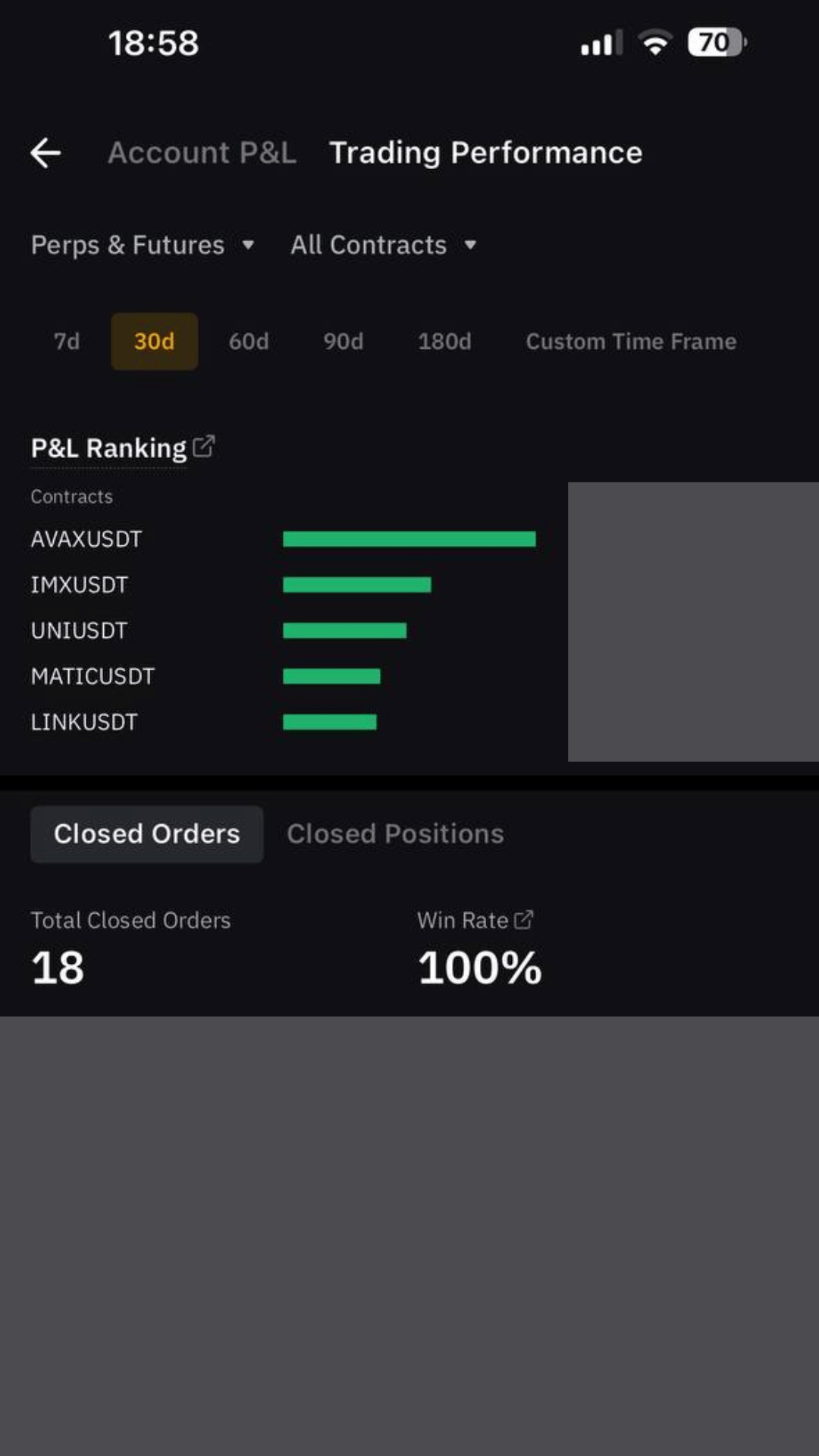
Task: Select Trading Performance tab
Action: click(485, 152)
